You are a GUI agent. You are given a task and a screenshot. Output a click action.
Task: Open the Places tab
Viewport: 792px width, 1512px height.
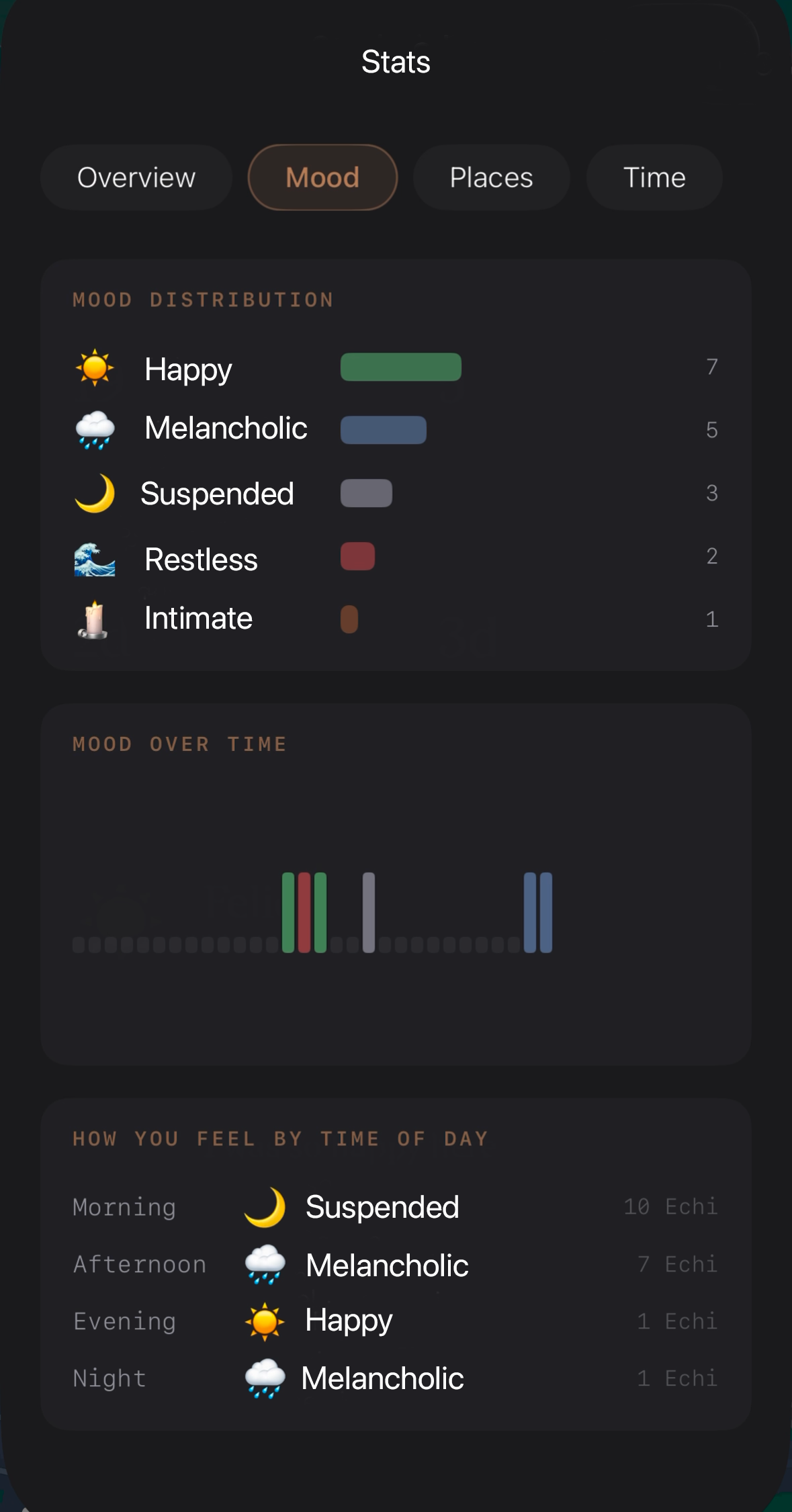click(x=491, y=178)
